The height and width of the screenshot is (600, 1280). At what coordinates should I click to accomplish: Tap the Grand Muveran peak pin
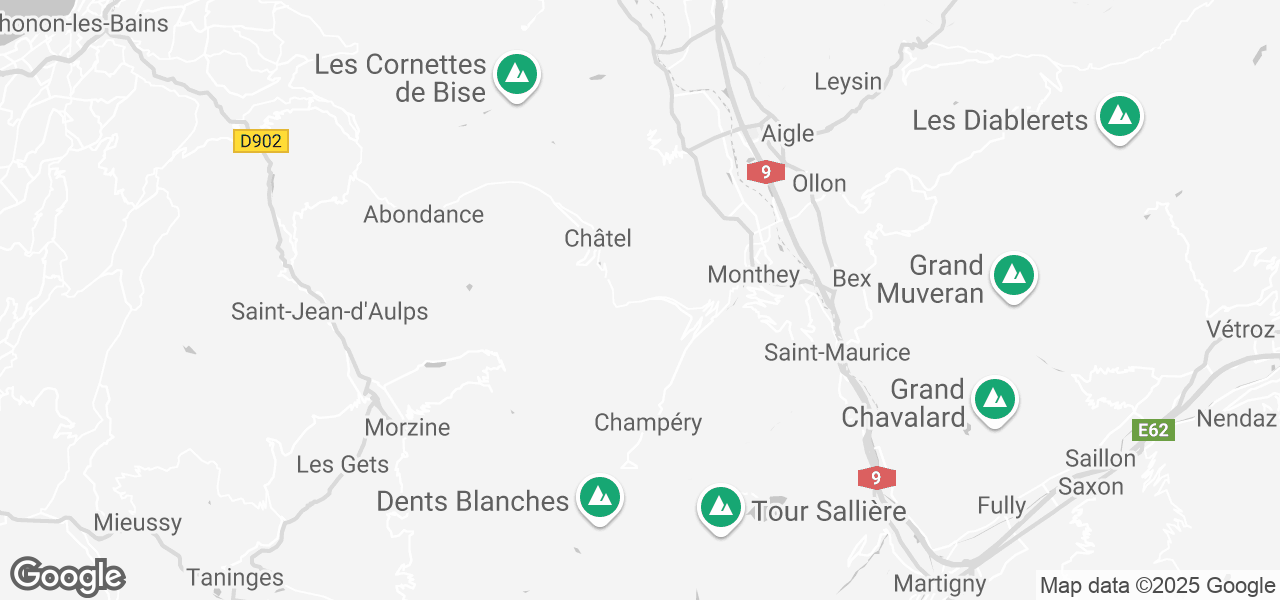tap(1014, 275)
